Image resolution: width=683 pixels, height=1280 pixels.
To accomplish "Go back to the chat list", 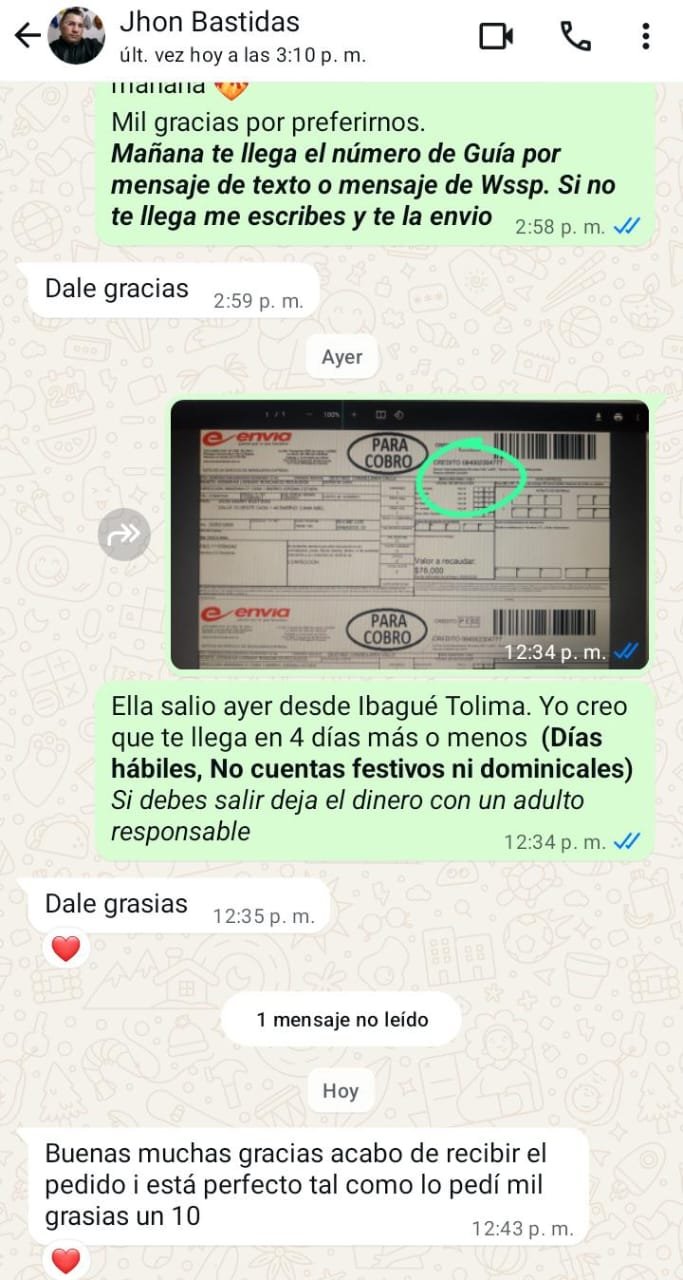I will point(27,36).
